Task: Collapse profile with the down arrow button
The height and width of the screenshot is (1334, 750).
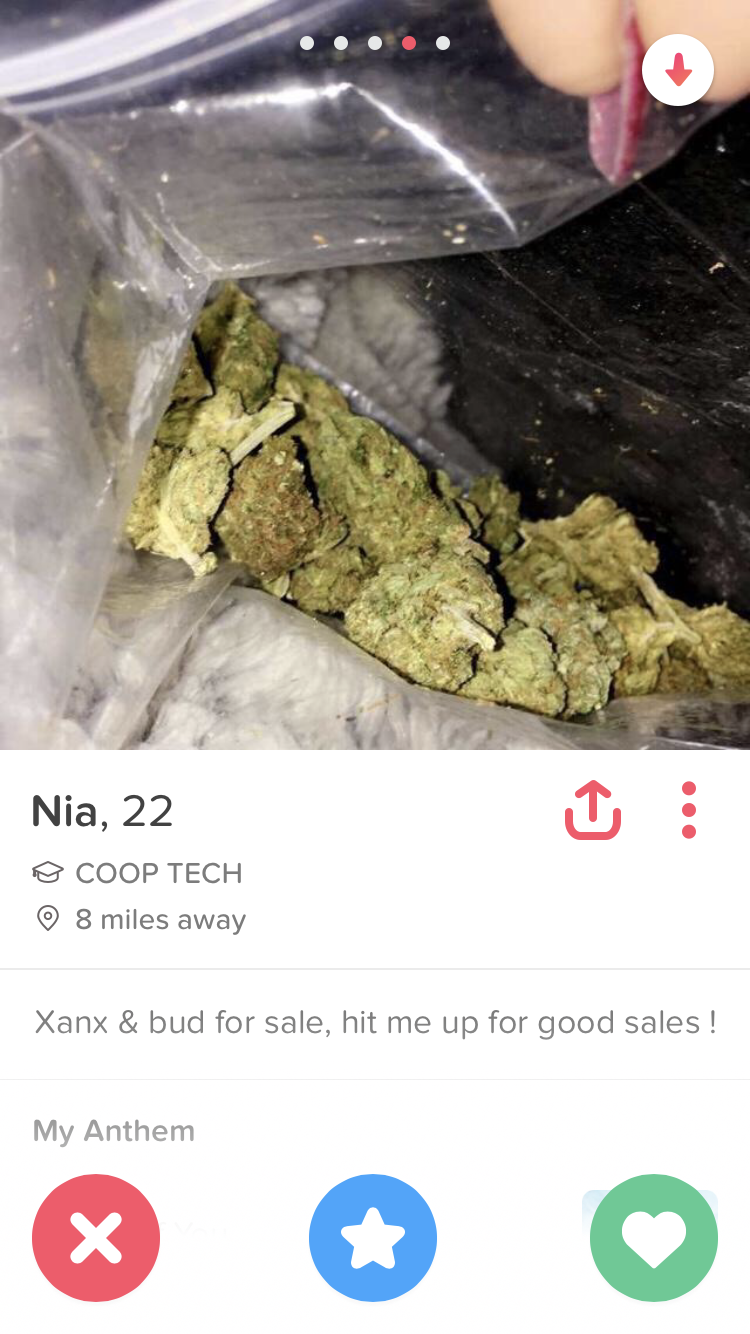Action: point(678,70)
